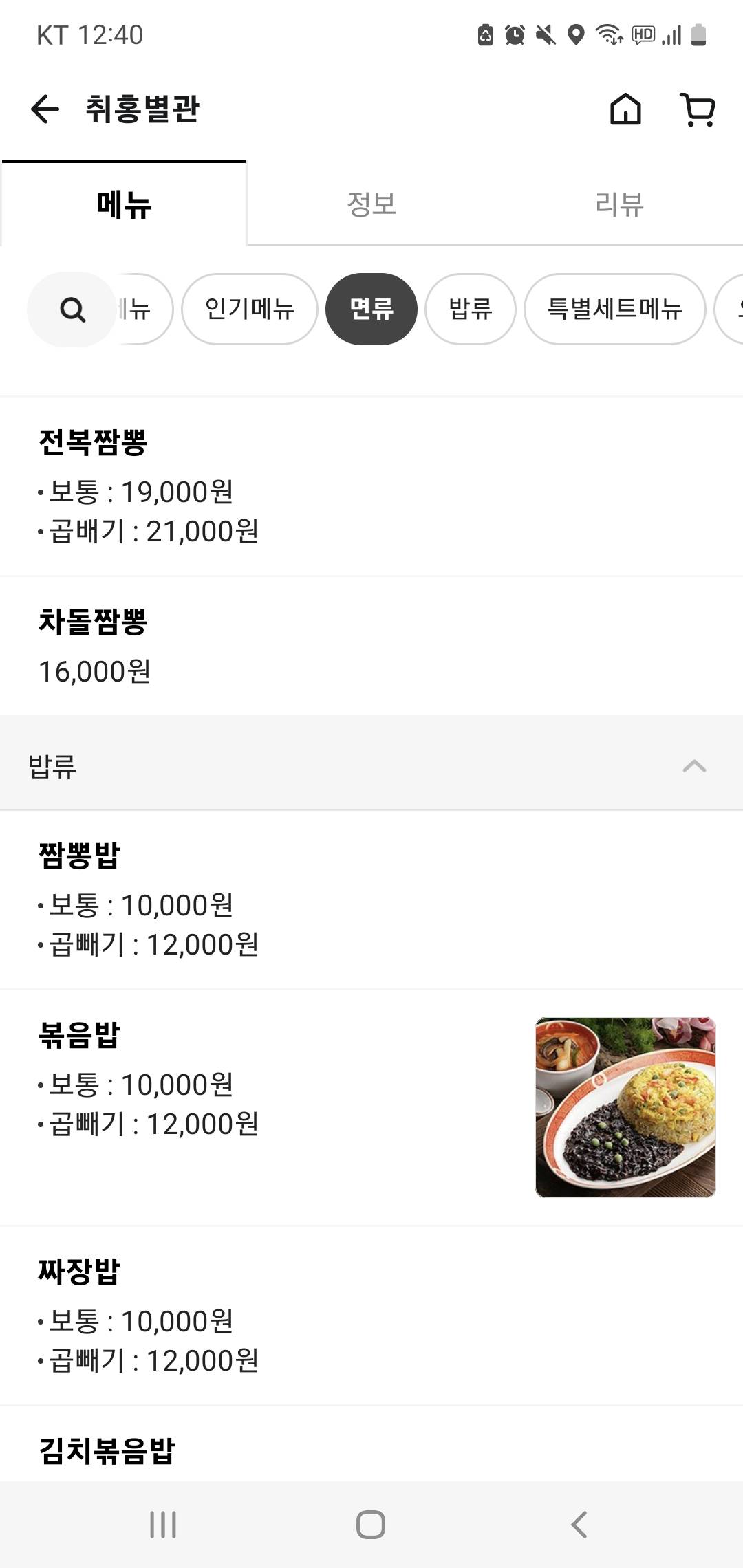The width and height of the screenshot is (743, 1568).
Task: Search the menu with magnifier icon
Action: (x=72, y=309)
